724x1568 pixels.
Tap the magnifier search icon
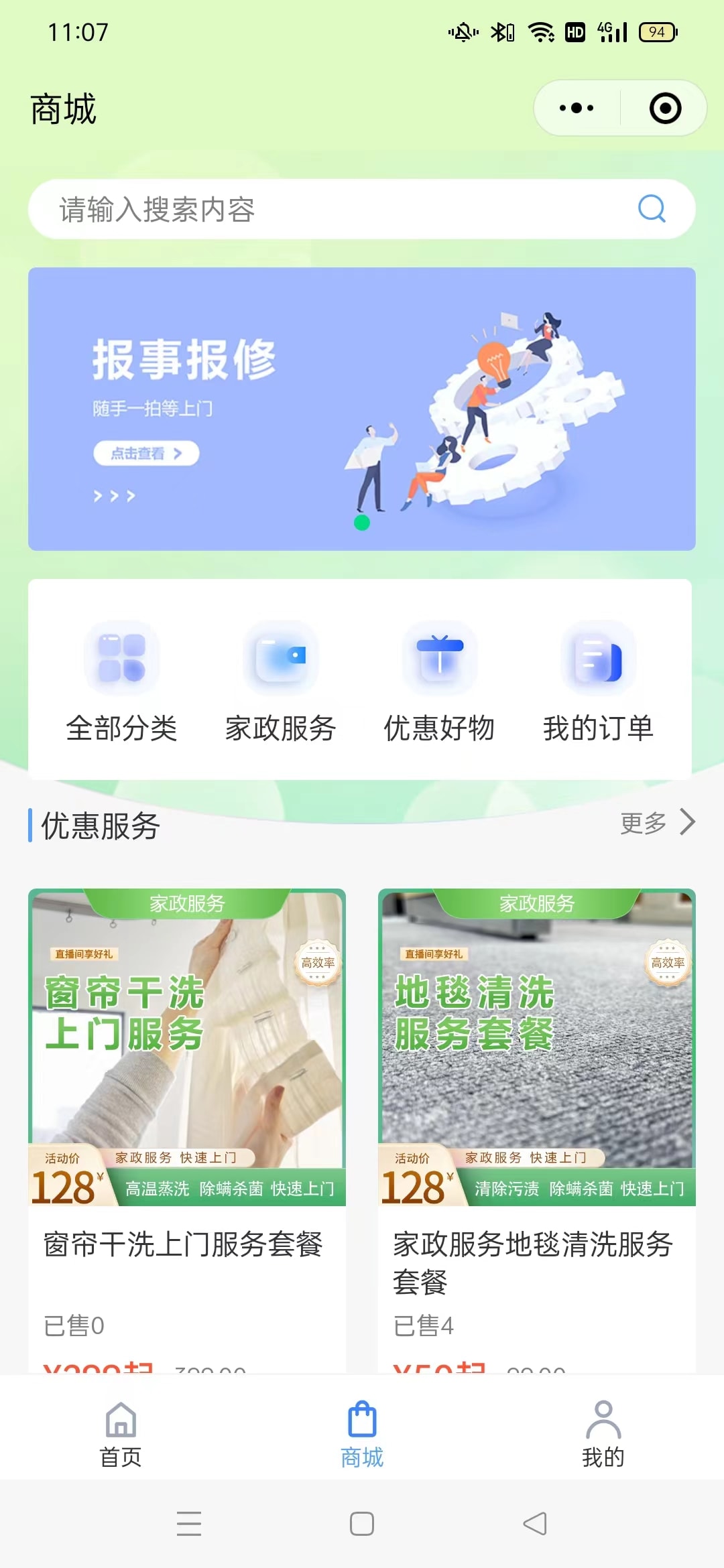(652, 209)
